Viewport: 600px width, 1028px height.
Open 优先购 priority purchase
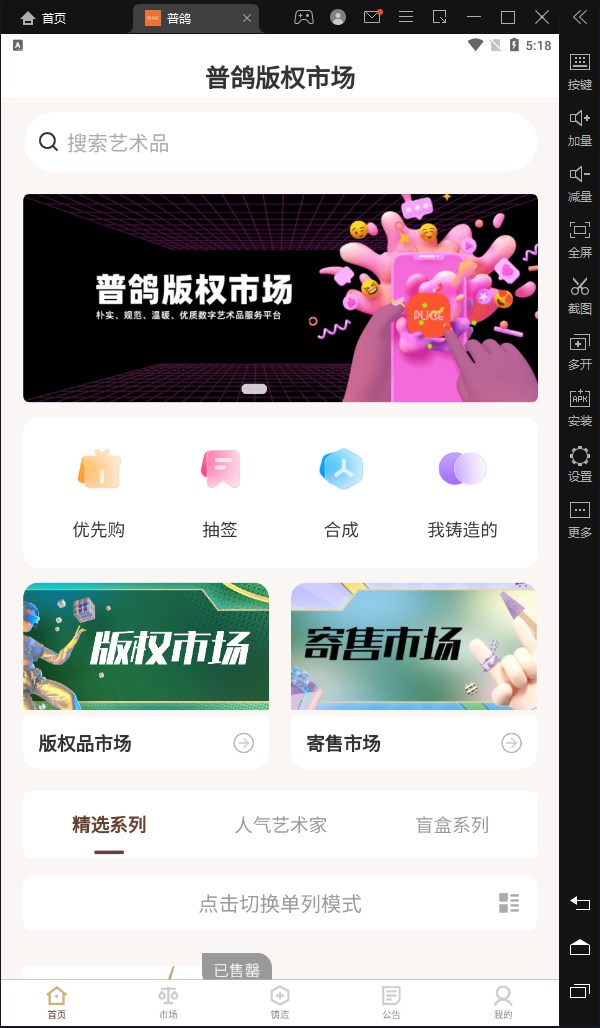[99, 490]
